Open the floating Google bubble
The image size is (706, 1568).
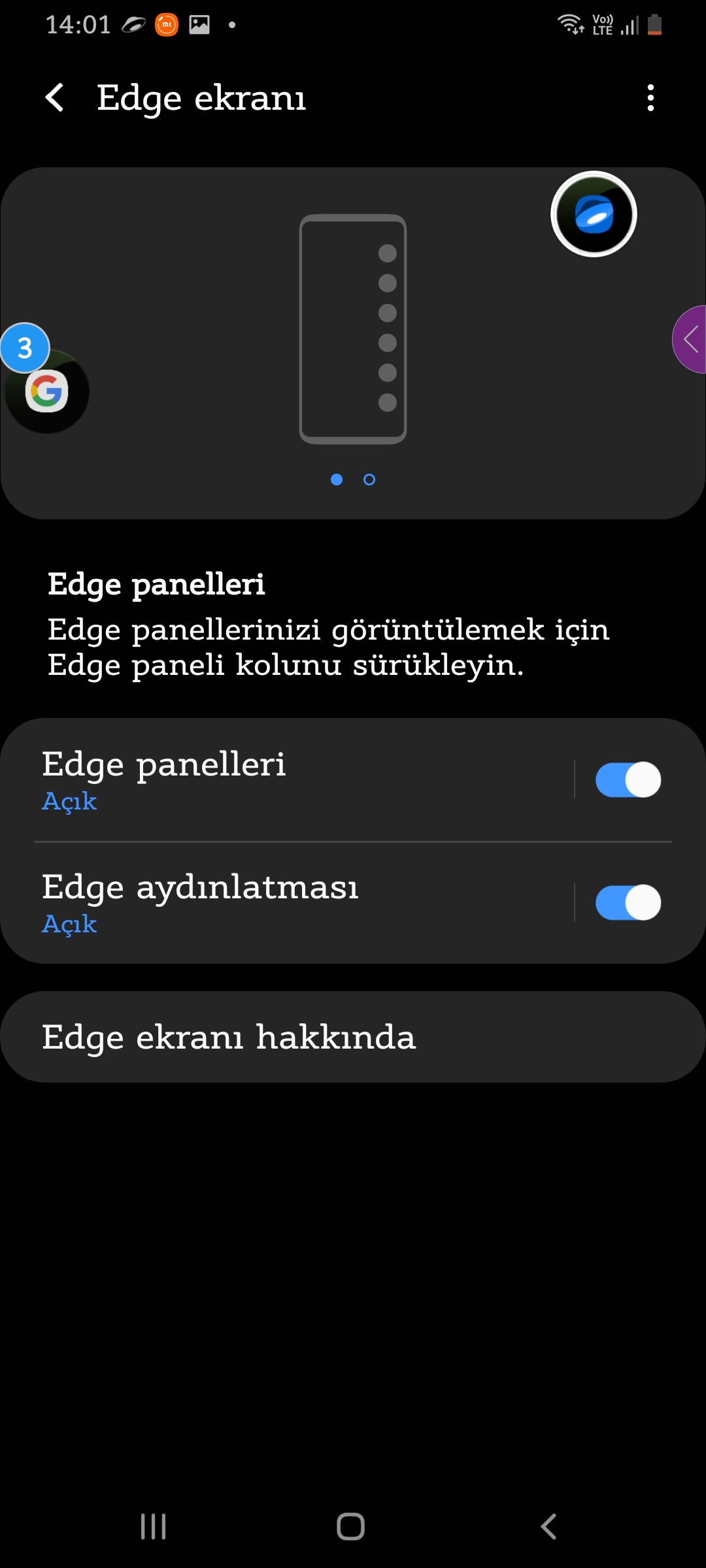[47, 391]
